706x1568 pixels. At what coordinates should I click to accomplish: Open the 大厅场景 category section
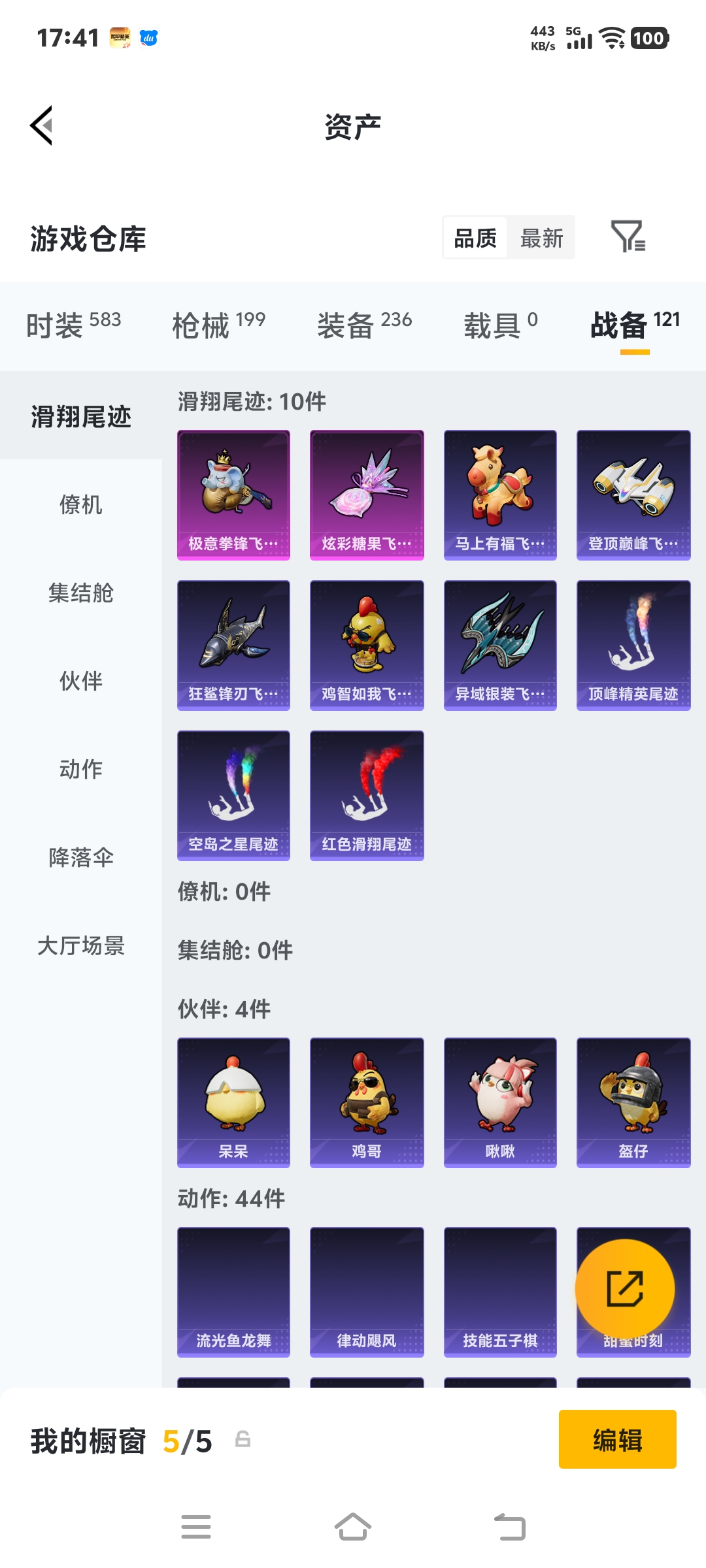coord(81,946)
